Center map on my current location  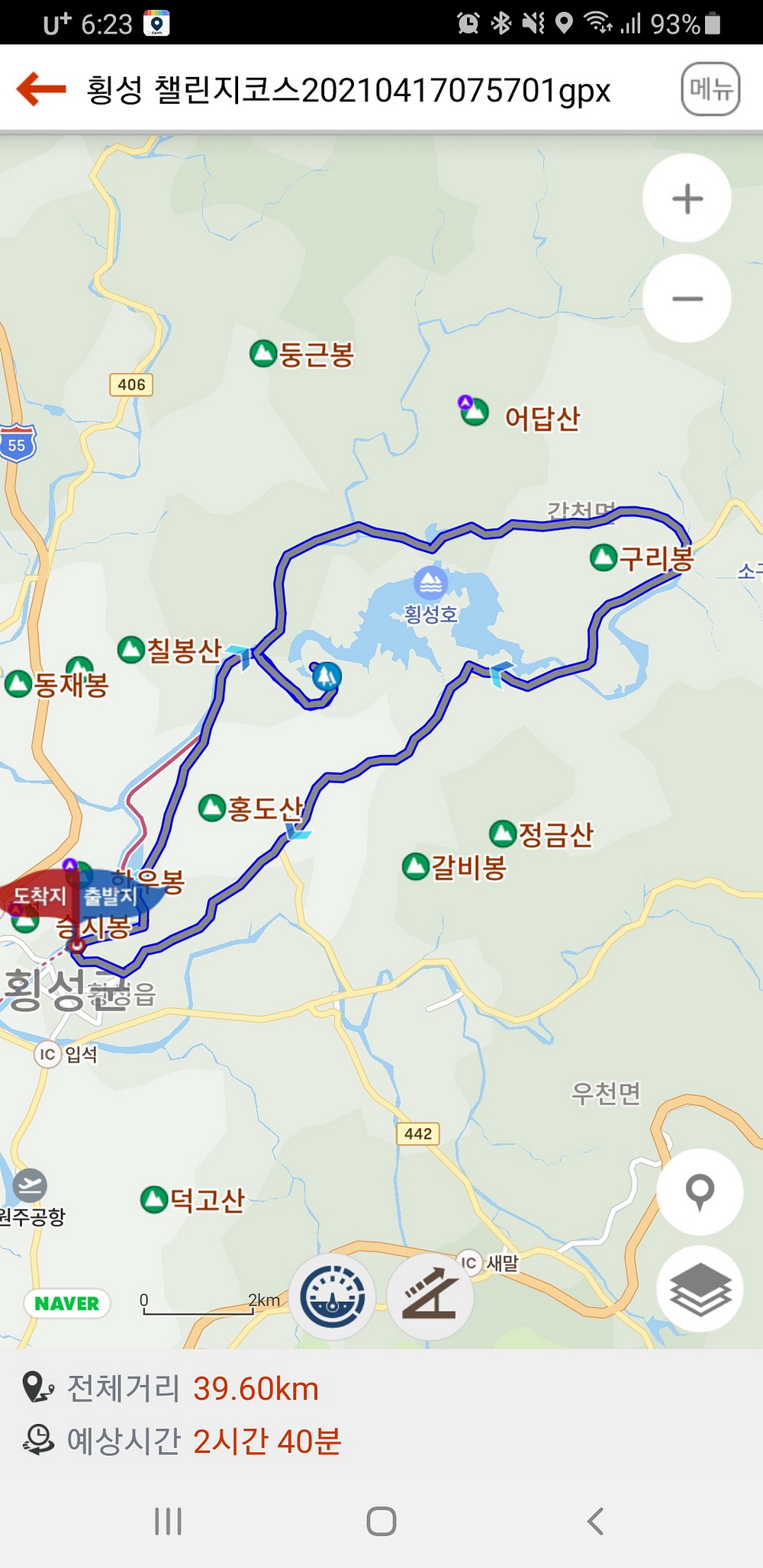[x=700, y=1191]
